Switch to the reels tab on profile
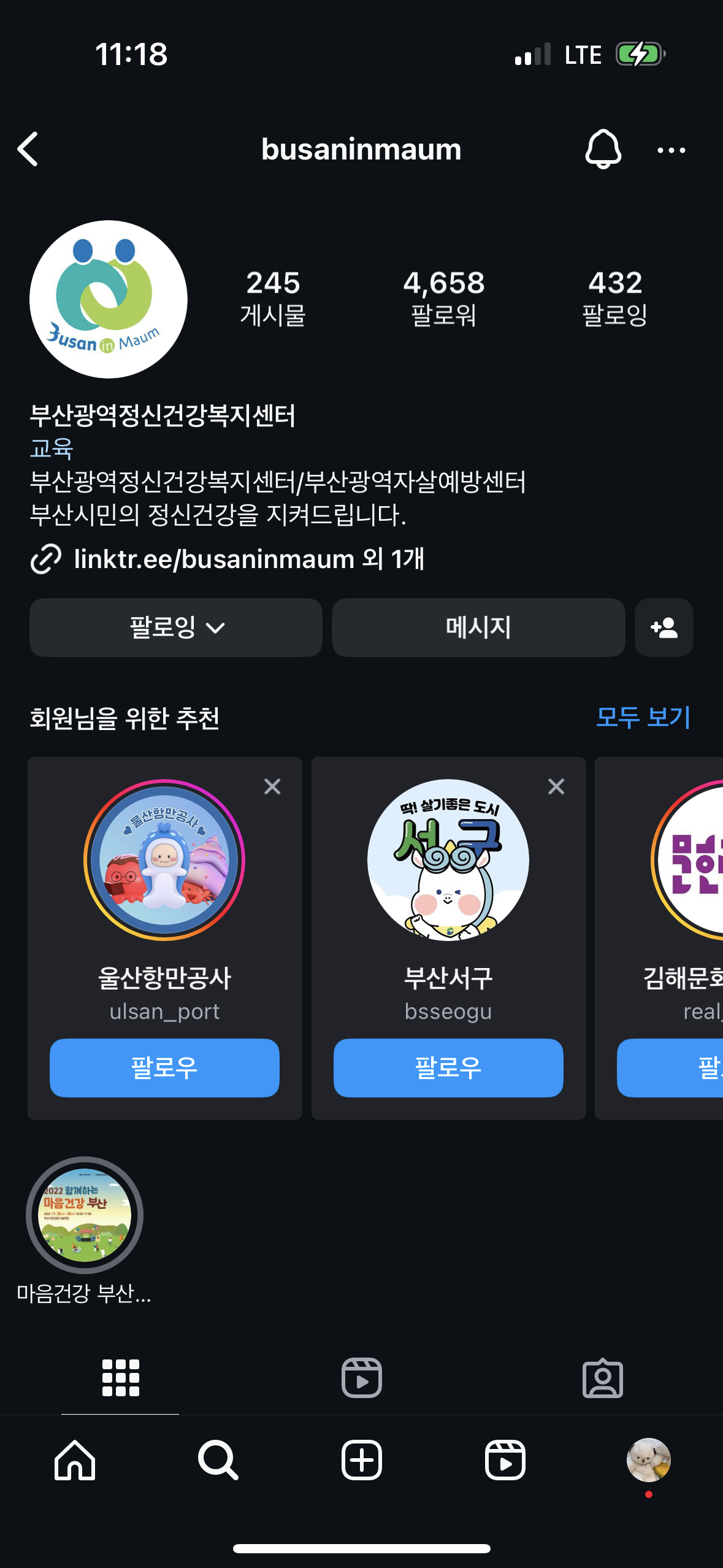This screenshot has height=1568, width=723. point(361,1378)
